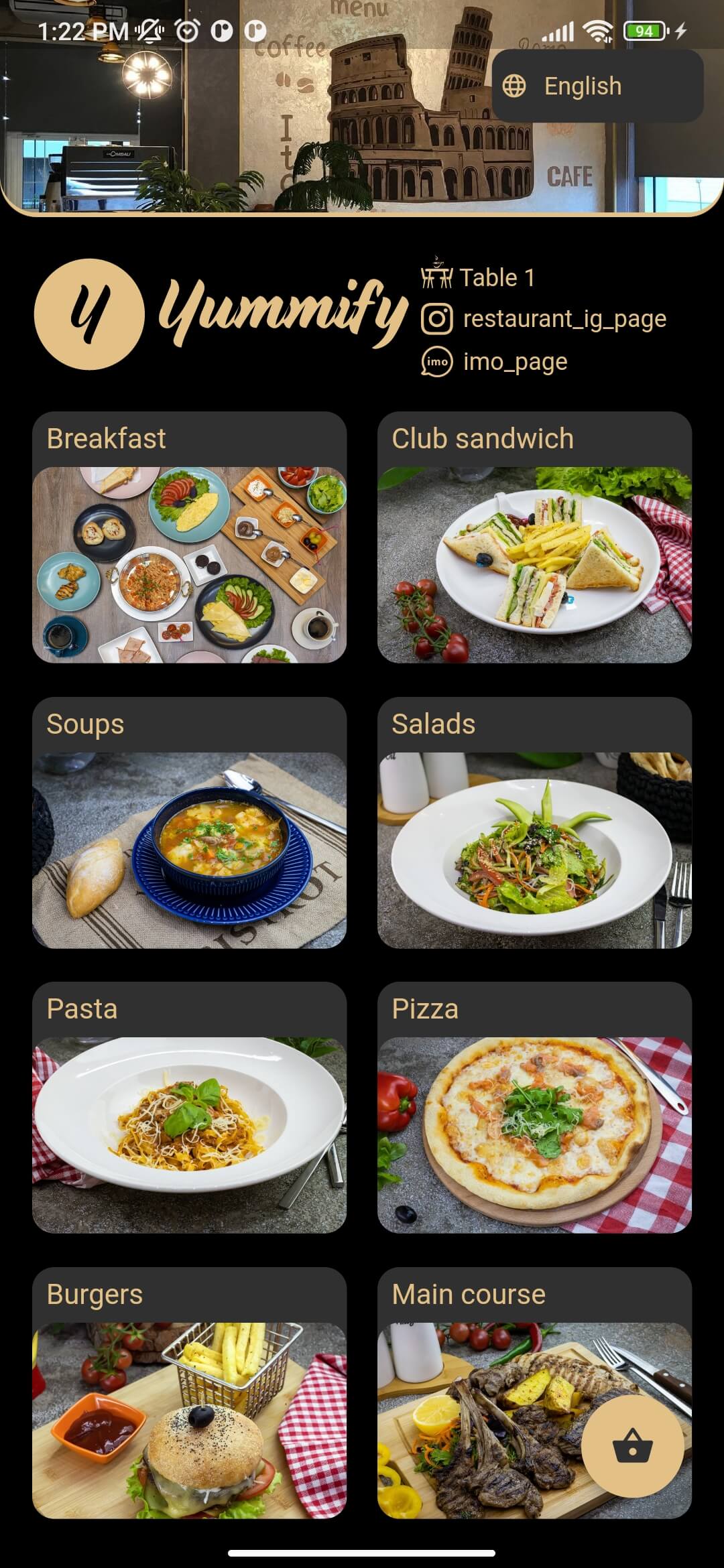Open the Pizza category
This screenshot has width=724, height=1568.
[534, 1108]
